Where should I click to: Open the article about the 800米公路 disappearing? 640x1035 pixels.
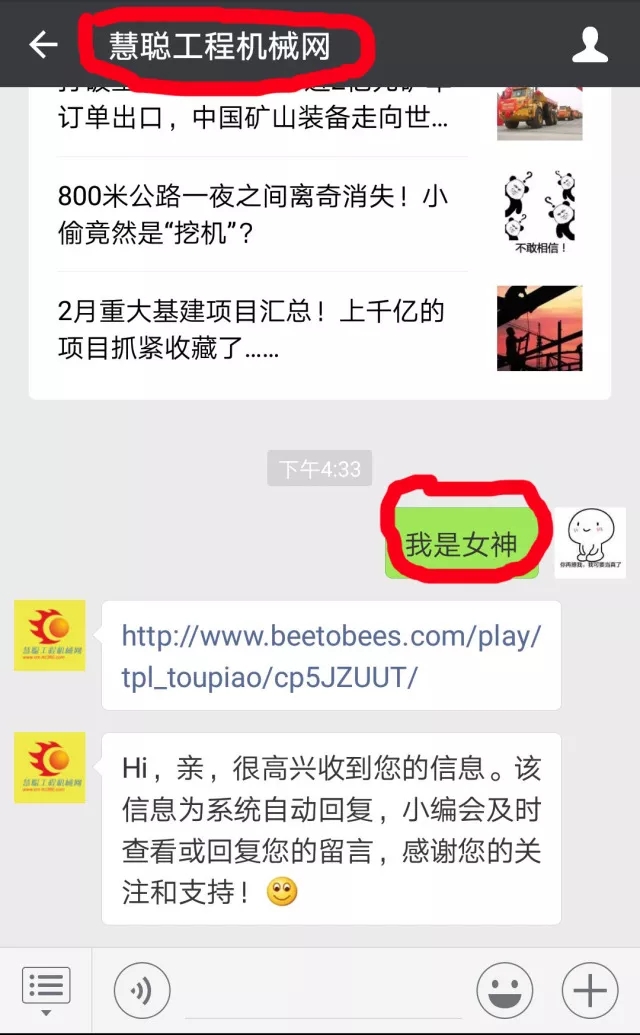pyautogui.click(x=250, y=214)
